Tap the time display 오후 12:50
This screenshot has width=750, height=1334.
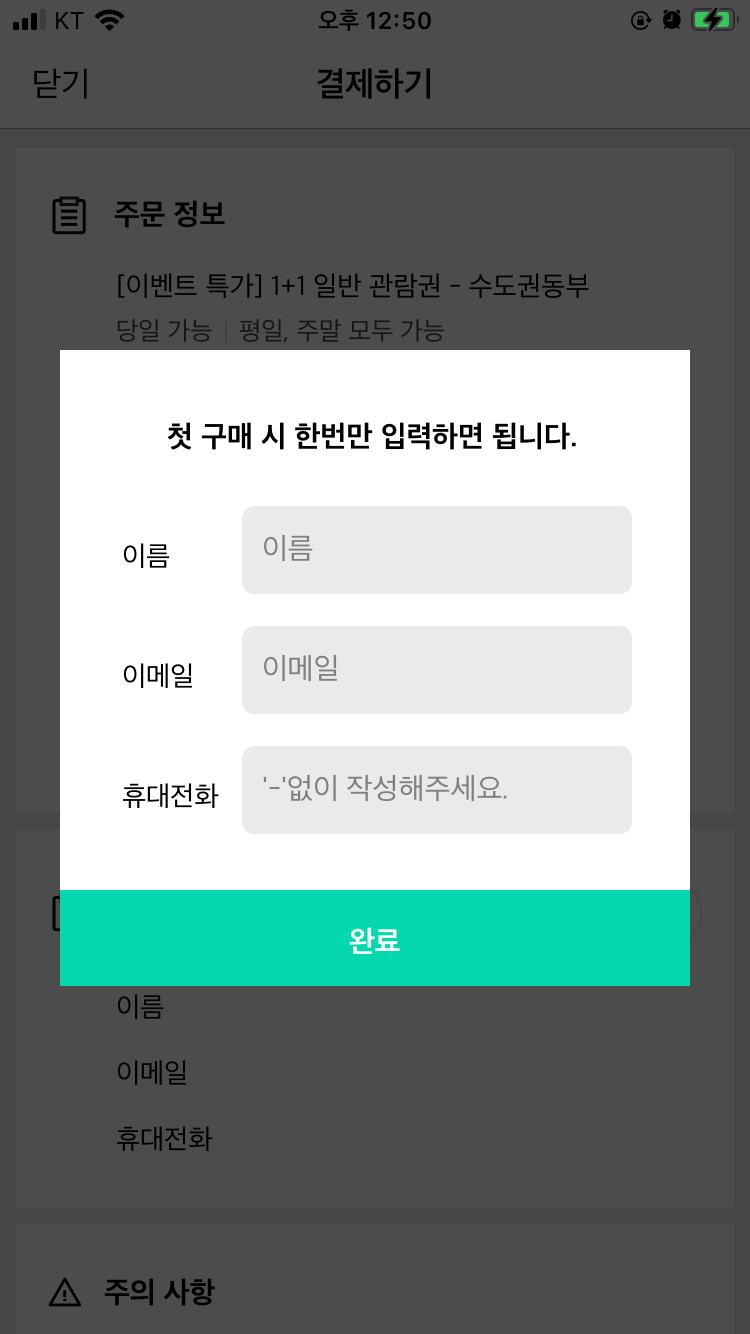pos(374,20)
